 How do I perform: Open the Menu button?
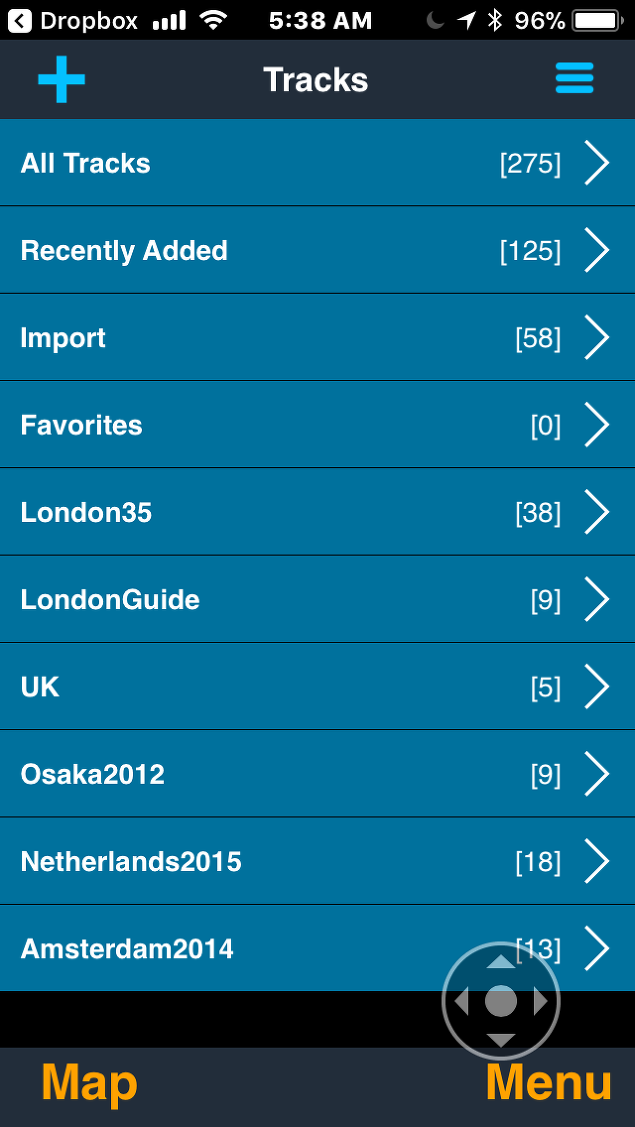549,1082
